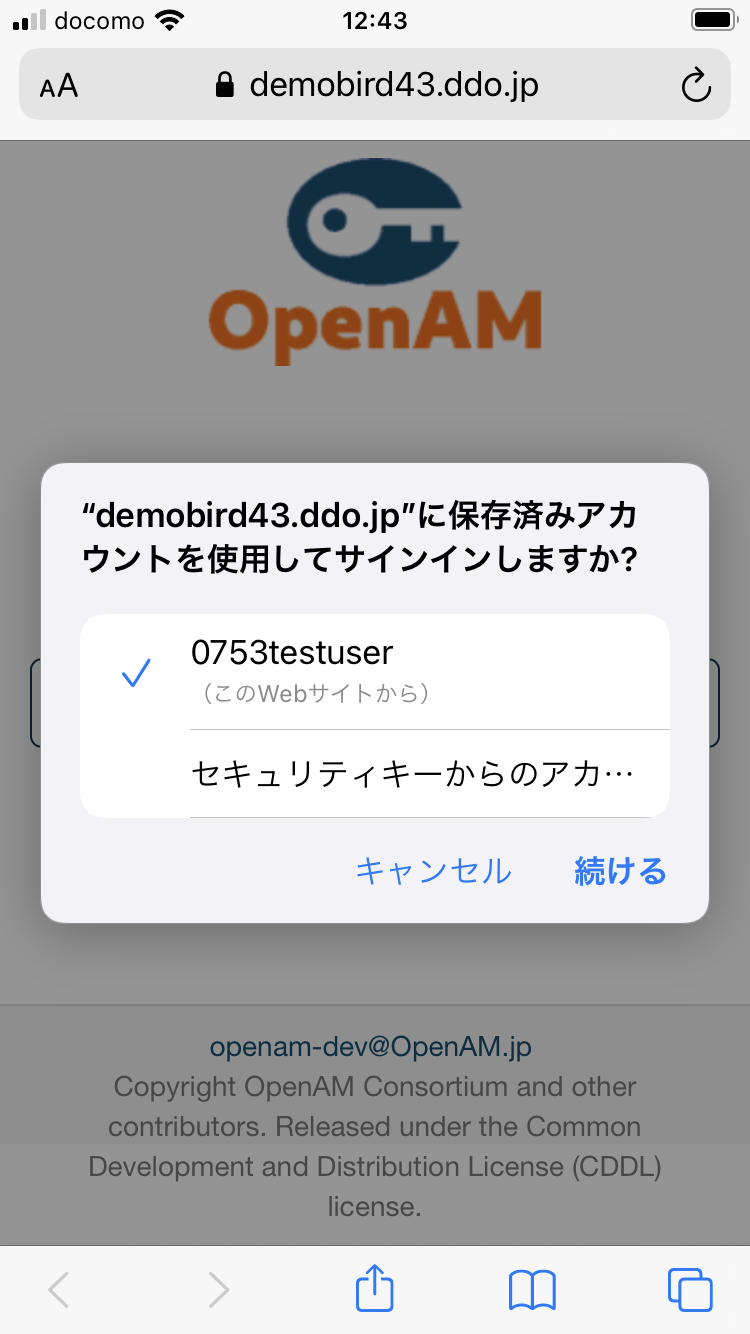750x1334 pixels.
Task: Show all open Safari tabs
Action: [689, 1288]
